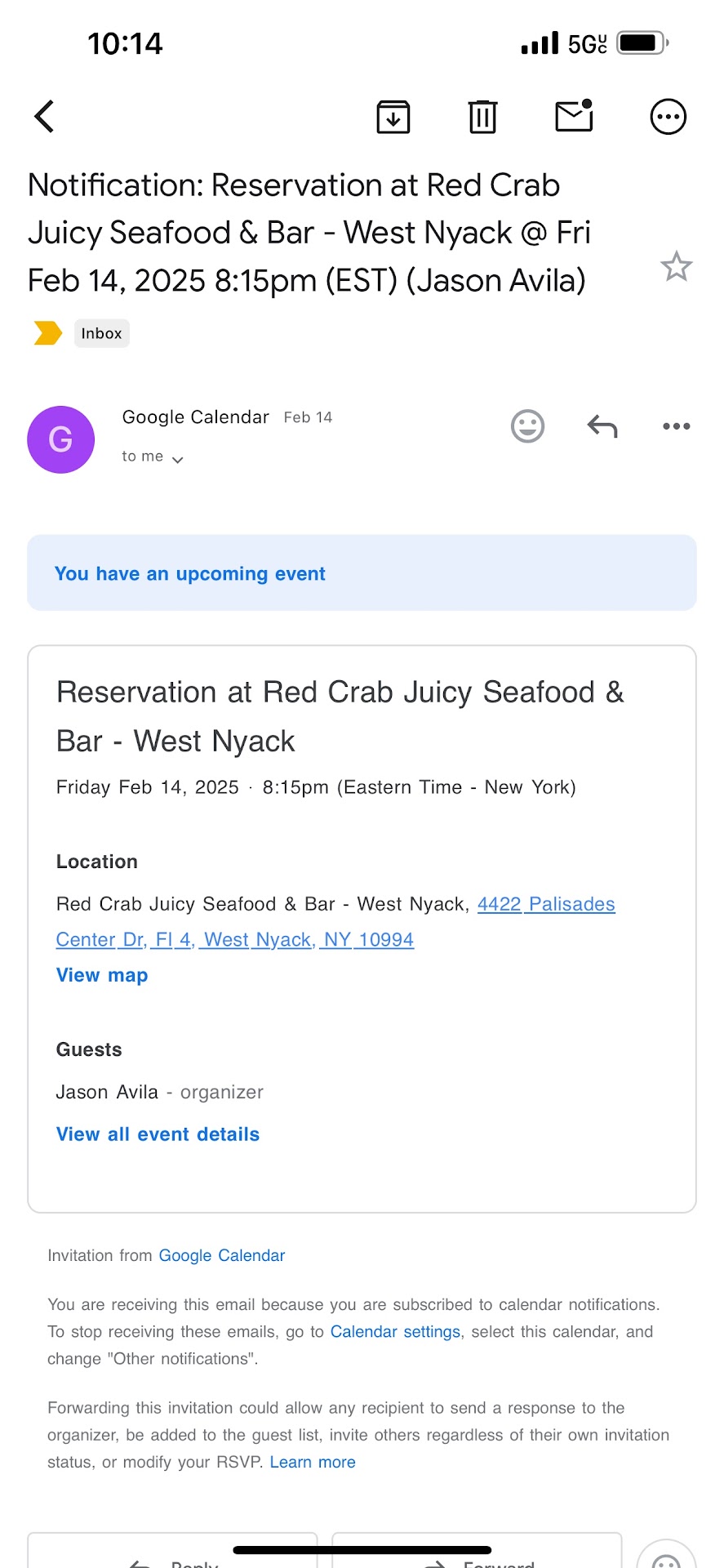Star this reservation email

676,267
